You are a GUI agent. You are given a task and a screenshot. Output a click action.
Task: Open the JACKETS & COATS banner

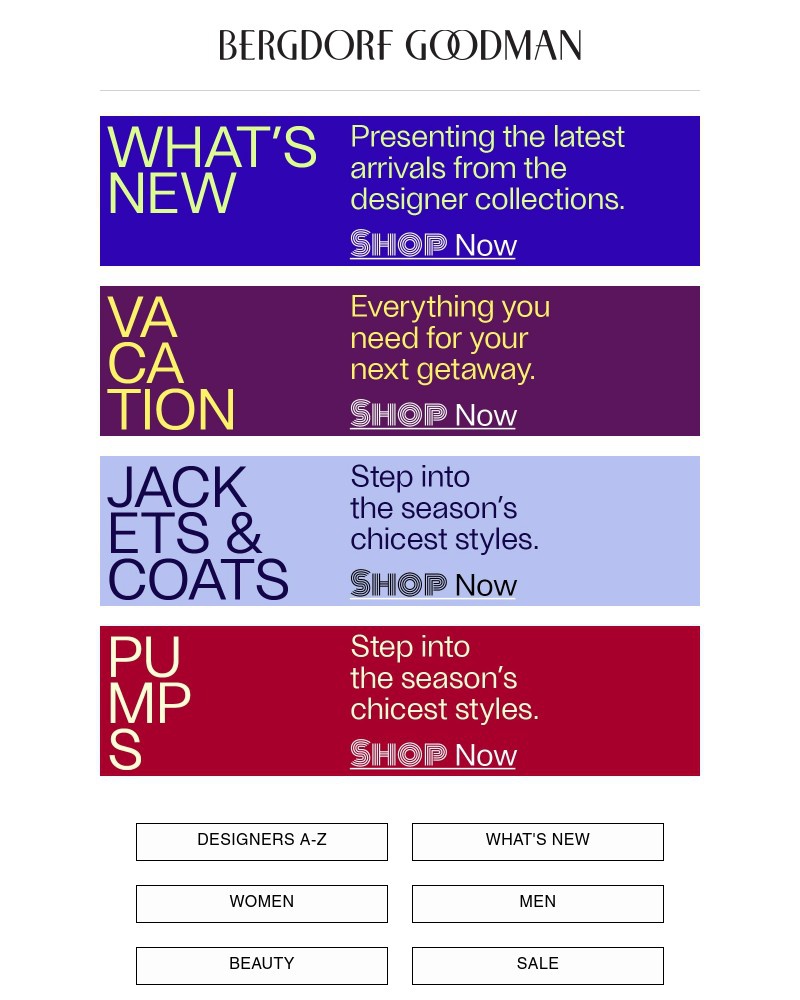400,530
